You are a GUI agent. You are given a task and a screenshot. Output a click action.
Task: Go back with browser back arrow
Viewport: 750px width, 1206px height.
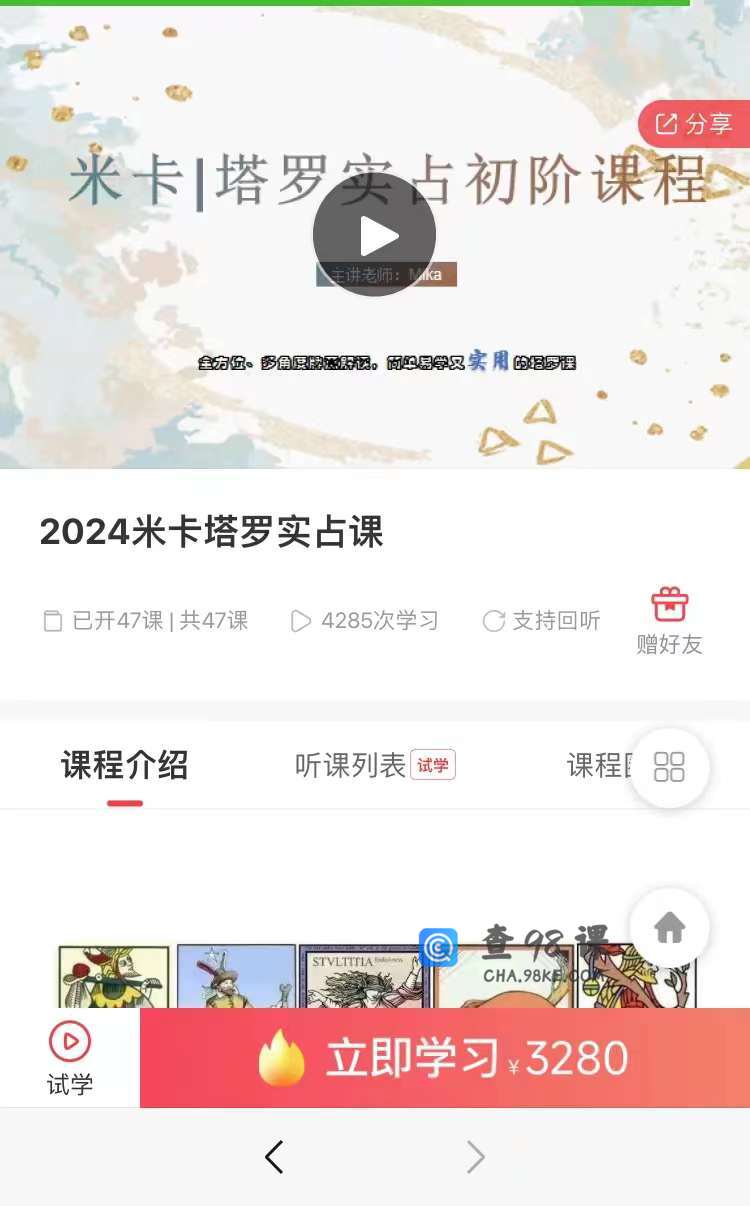274,1157
